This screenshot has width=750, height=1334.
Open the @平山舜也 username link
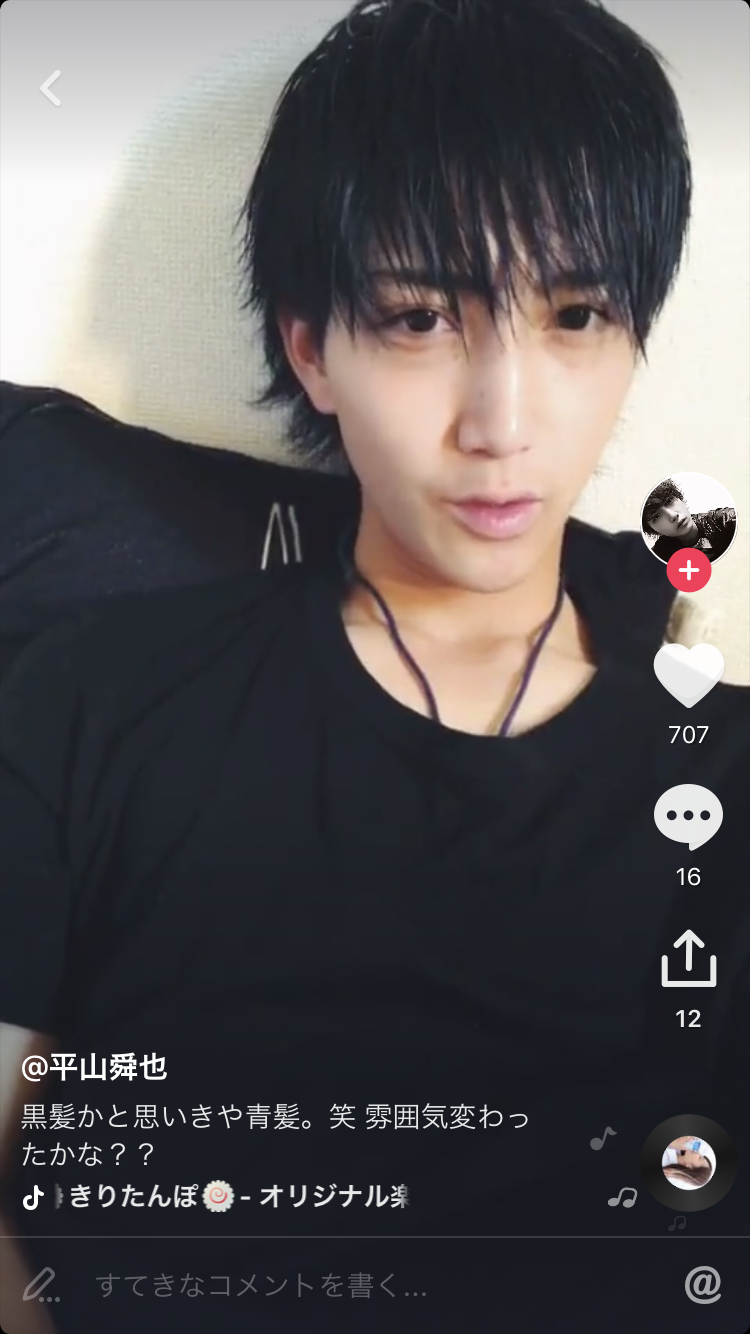click(x=94, y=1068)
